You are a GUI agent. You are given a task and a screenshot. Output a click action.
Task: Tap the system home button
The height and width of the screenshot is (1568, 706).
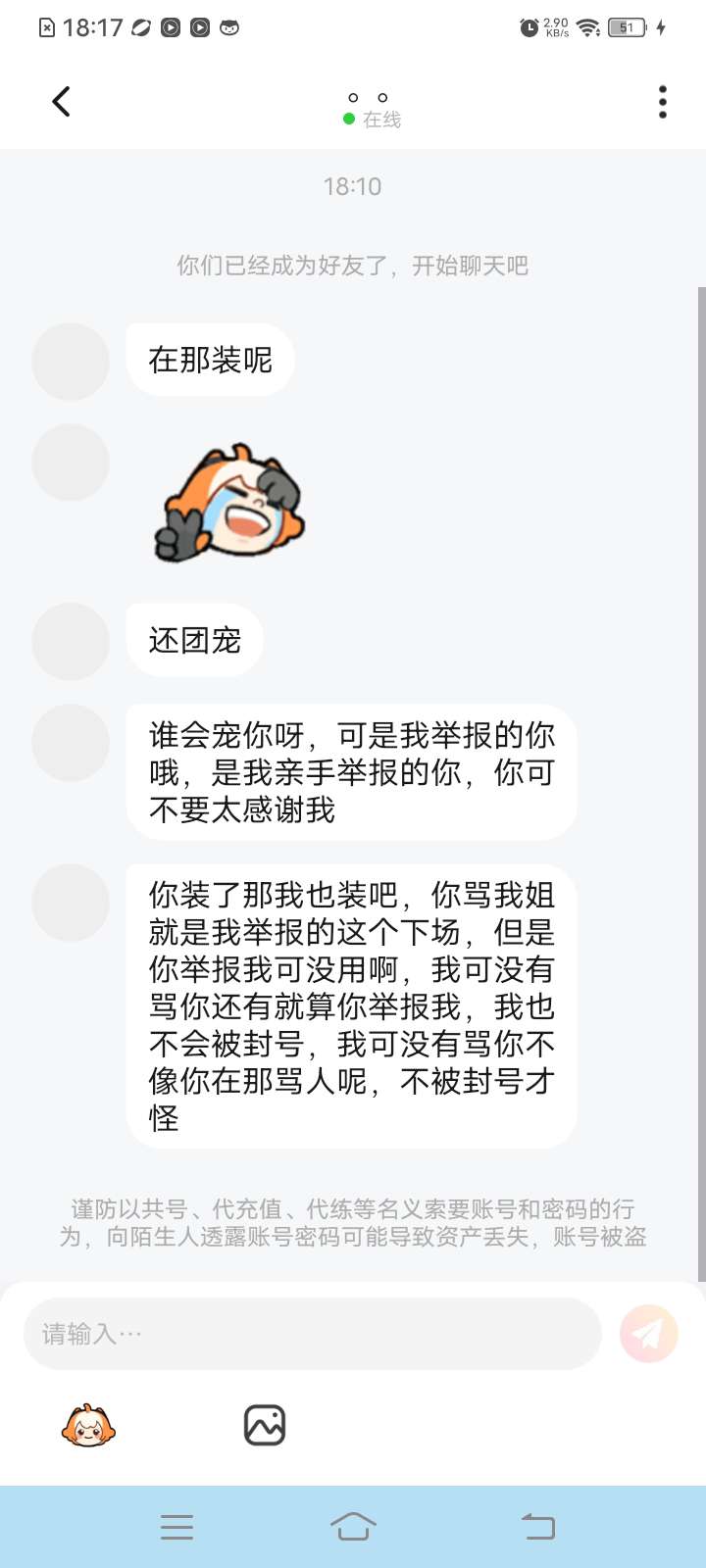click(353, 1527)
